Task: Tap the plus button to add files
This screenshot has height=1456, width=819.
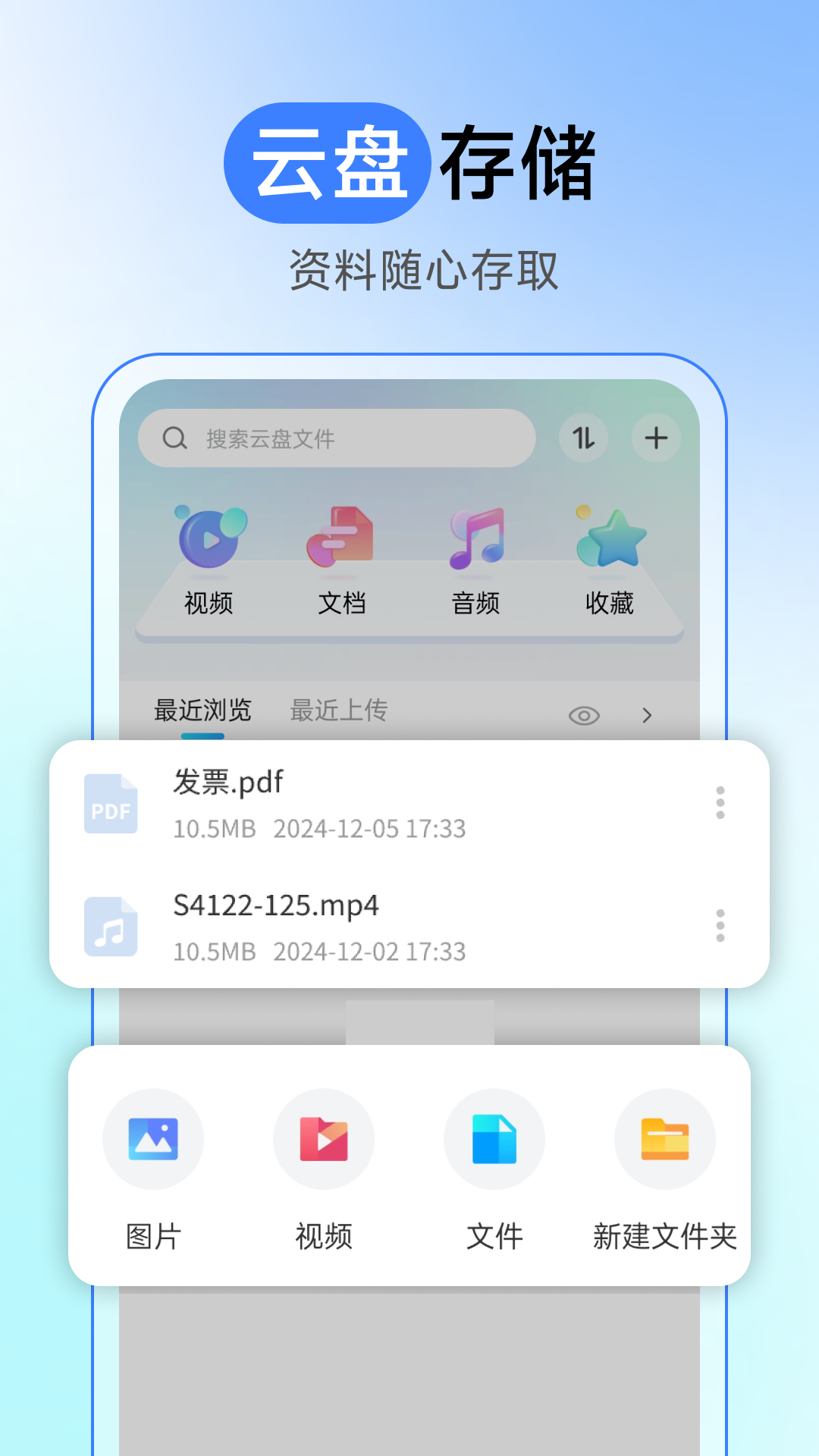Action: click(656, 438)
